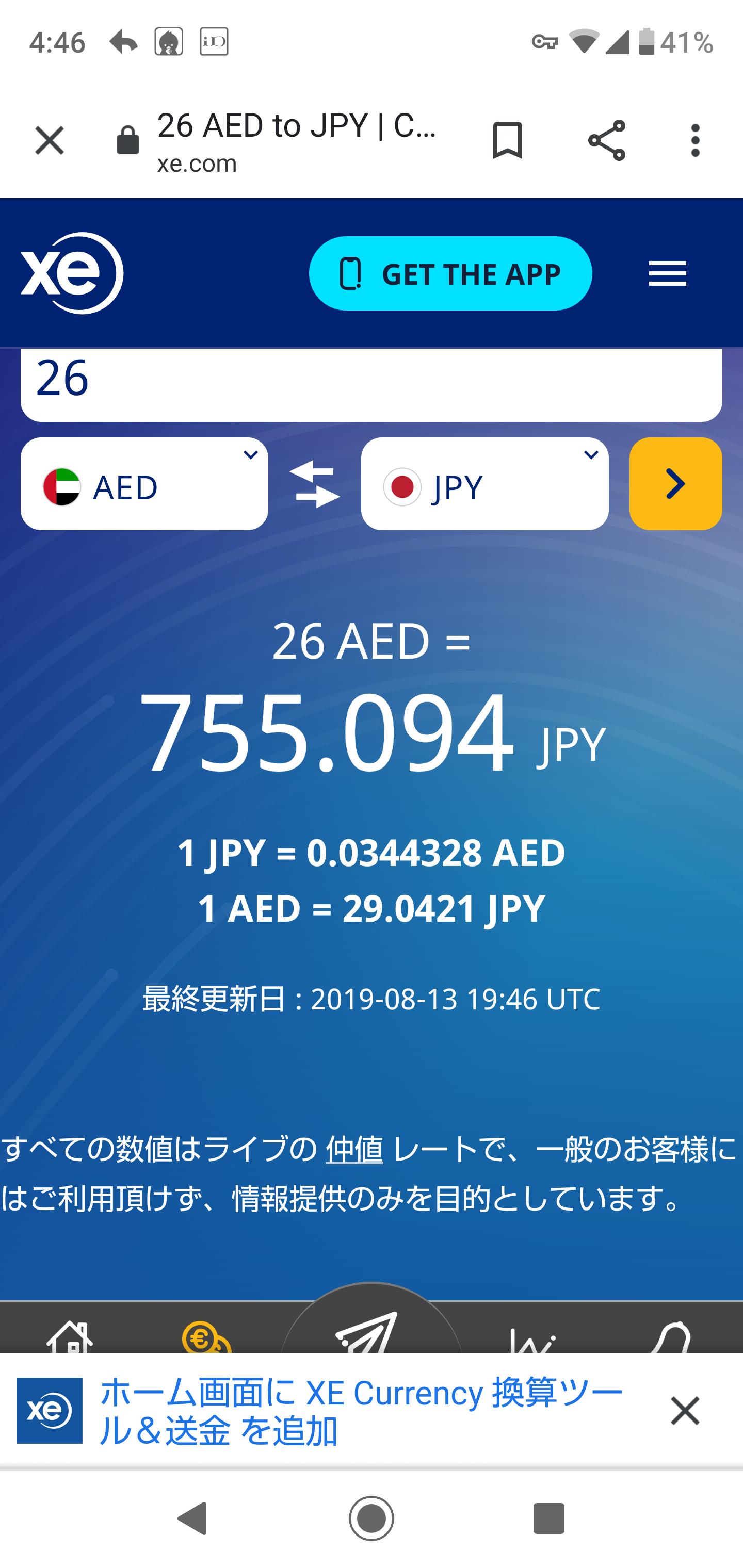Share the current page

pos(607,141)
